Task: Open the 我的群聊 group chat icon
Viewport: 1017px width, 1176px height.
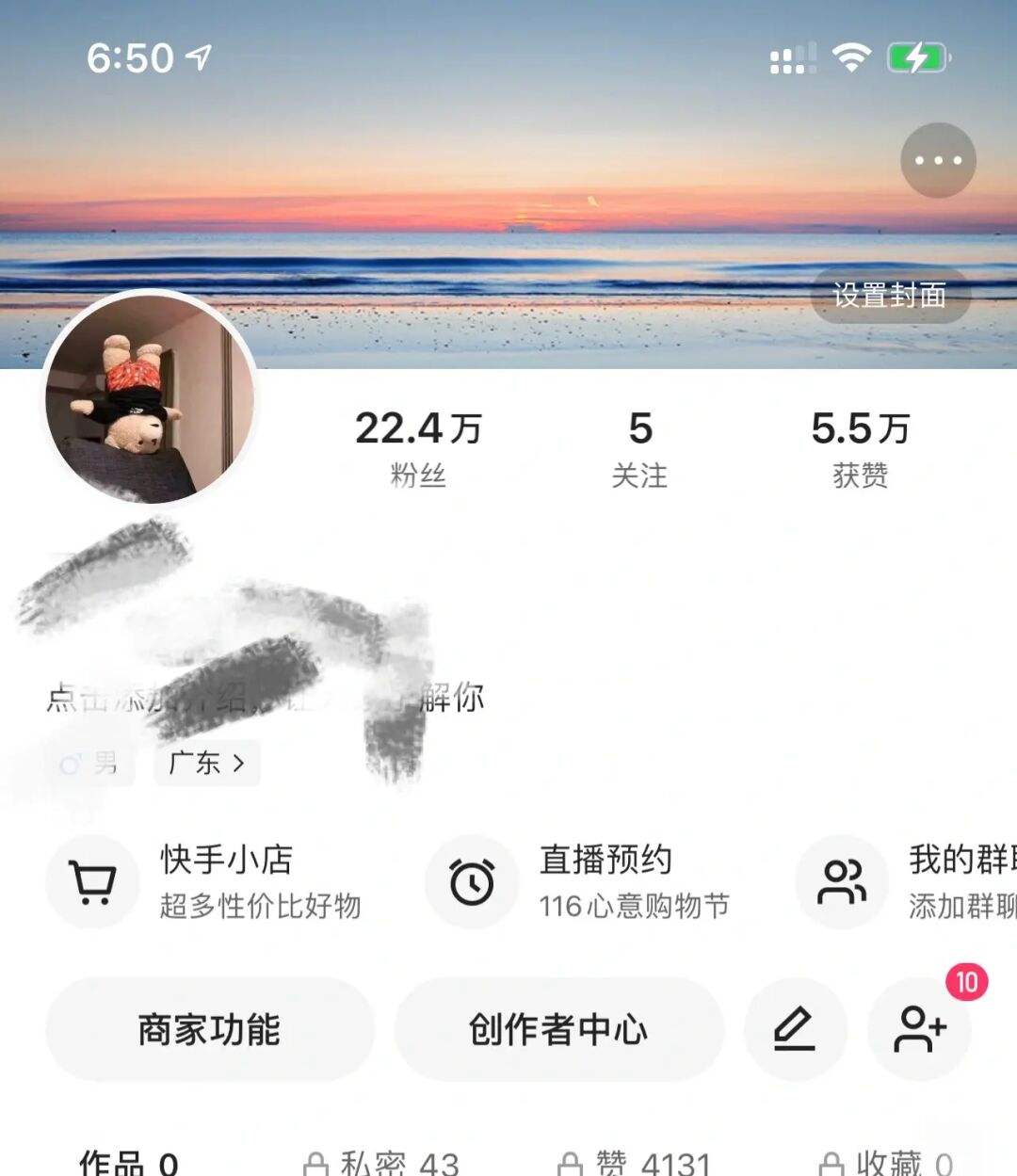Action: coord(841,882)
